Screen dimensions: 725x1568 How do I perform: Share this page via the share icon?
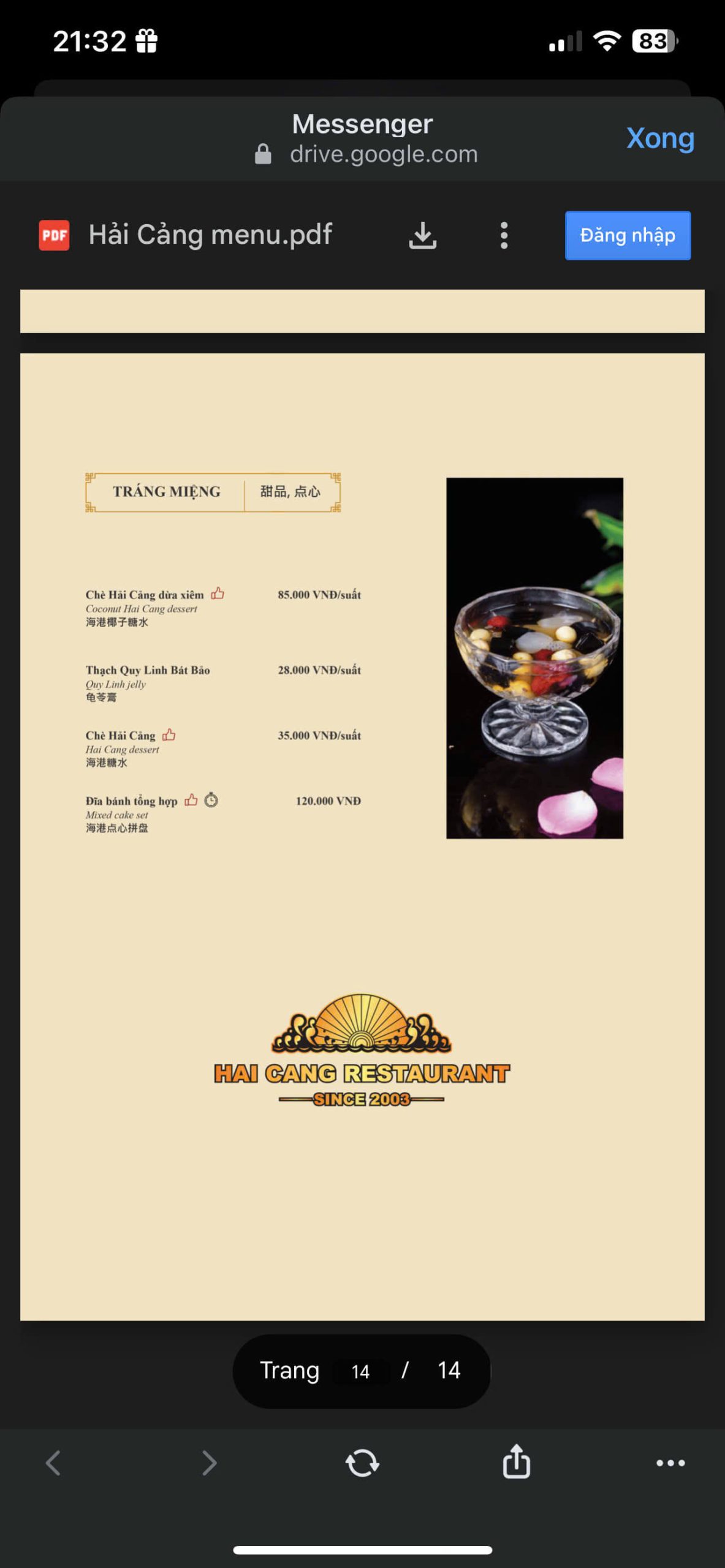click(516, 1462)
